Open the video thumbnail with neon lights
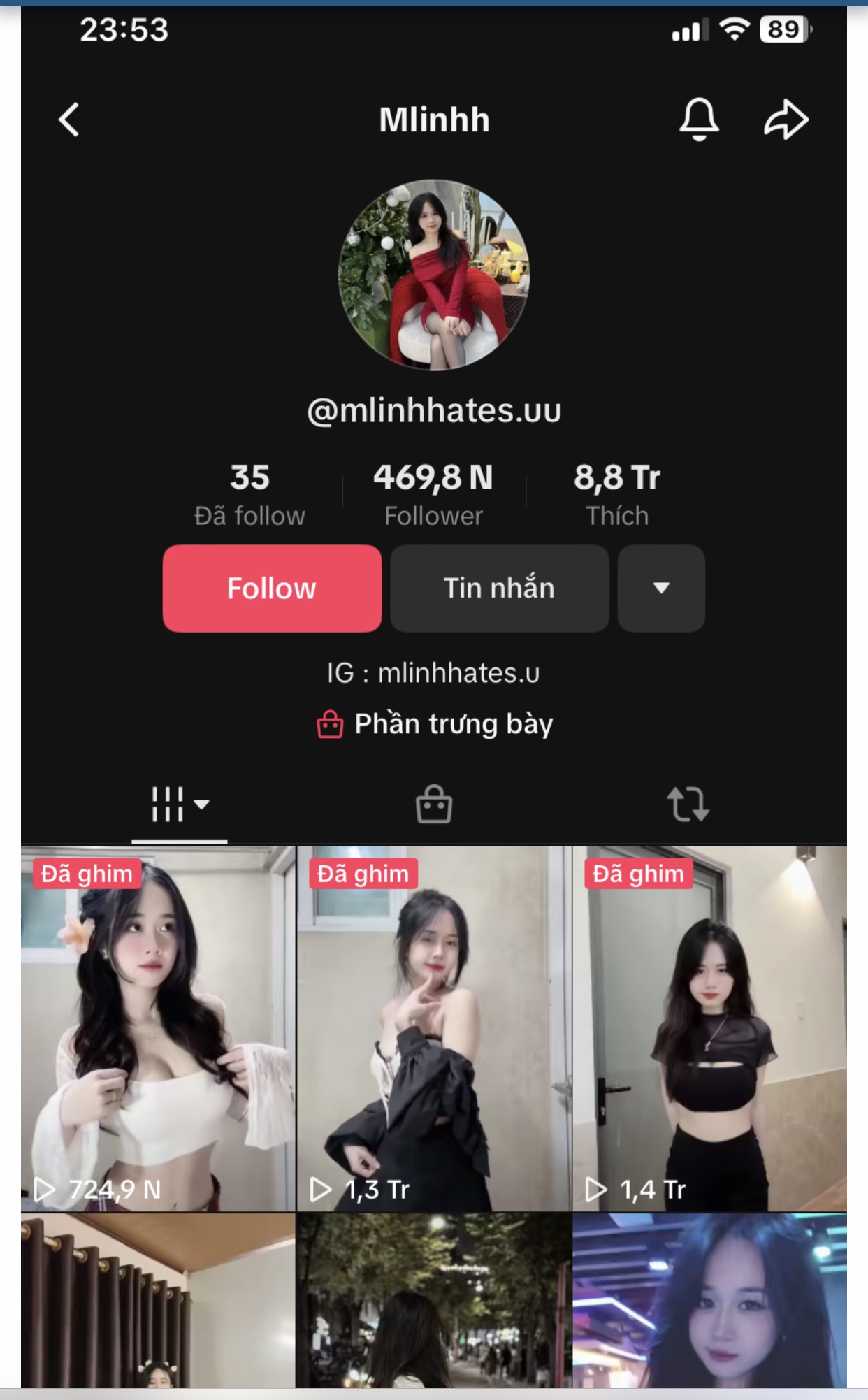This screenshot has height=1400, width=868. [x=709, y=1301]
